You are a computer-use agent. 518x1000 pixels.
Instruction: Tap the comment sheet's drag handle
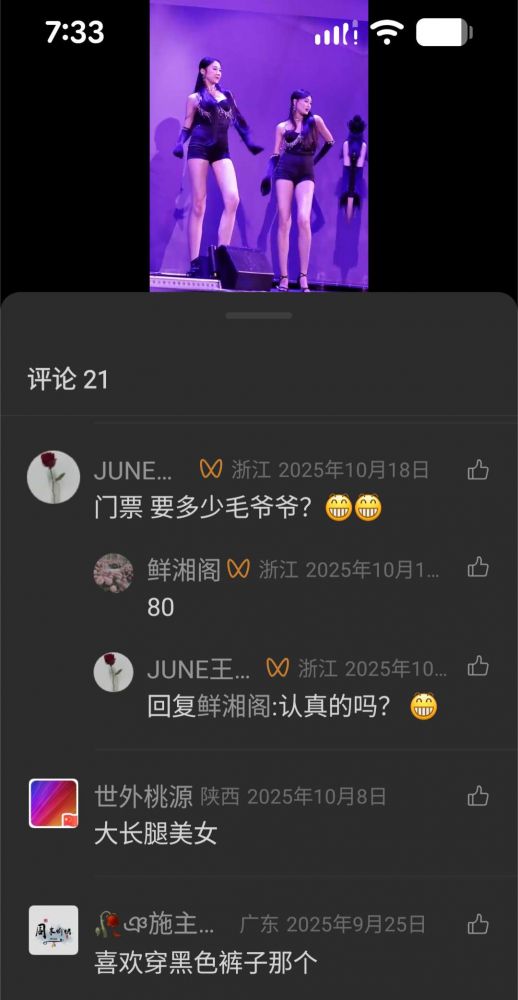(259, 316)
